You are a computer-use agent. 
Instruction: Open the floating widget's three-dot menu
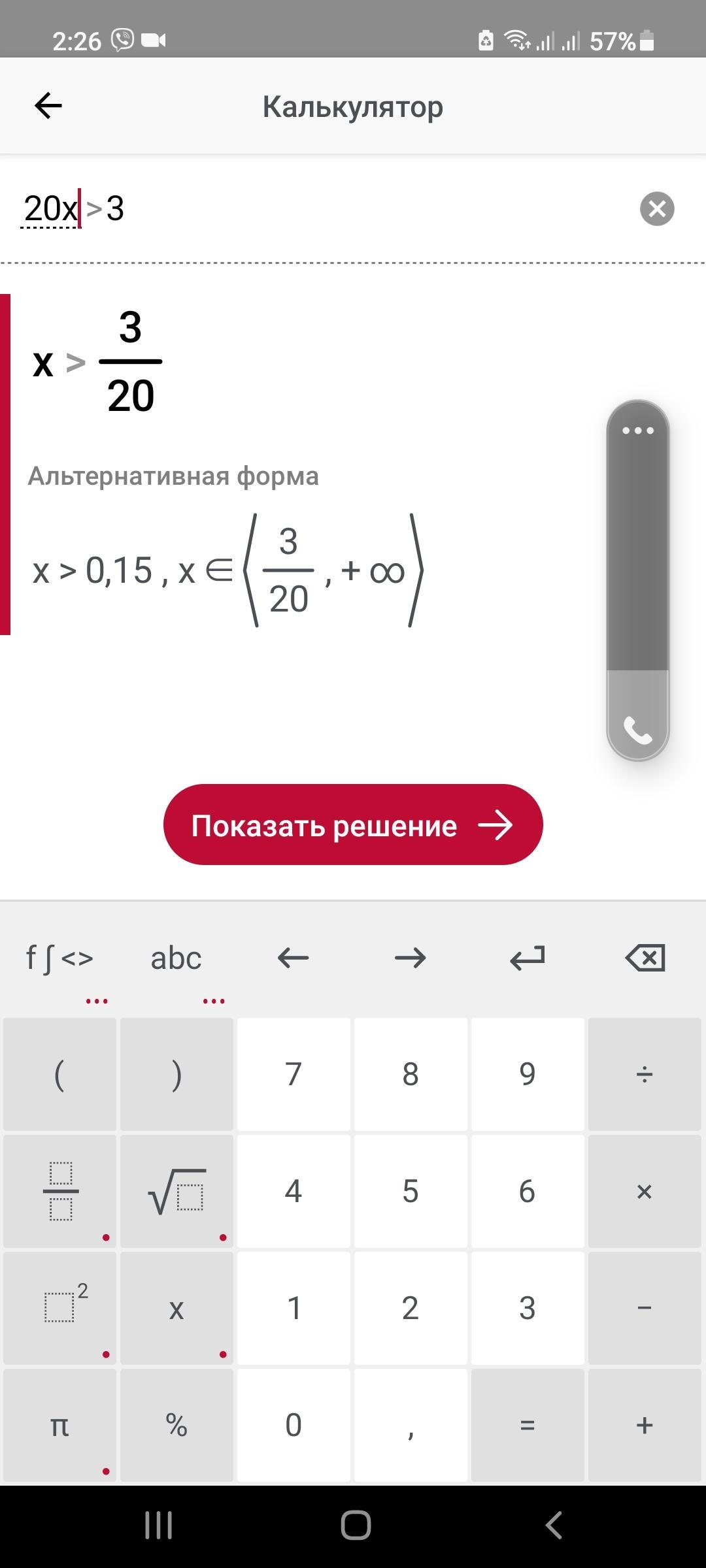point(638,431)
